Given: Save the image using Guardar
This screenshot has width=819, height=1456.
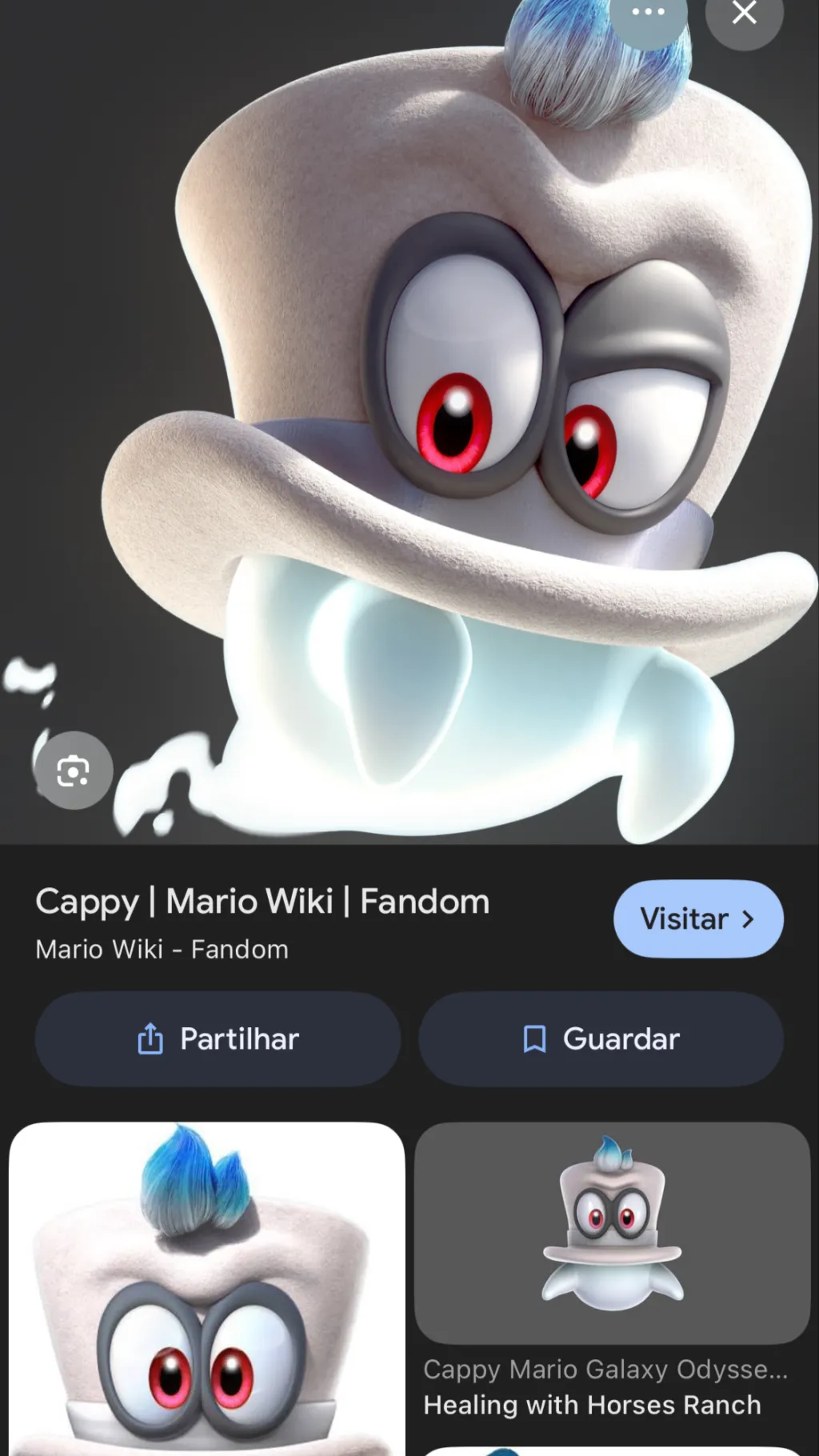Looking at the screenshot, I should click(600, 1038).
